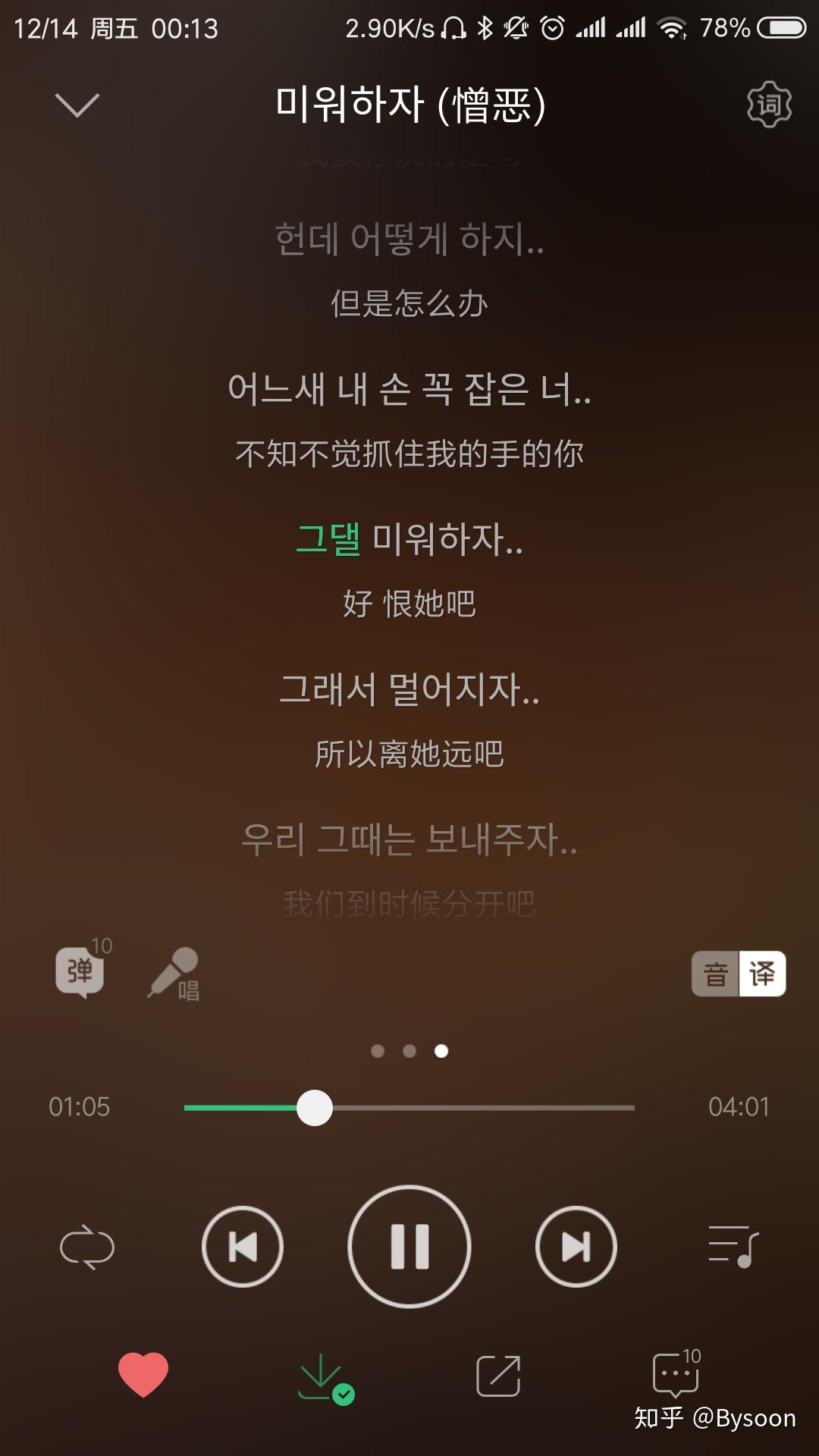Open the play queue list
The height and width of the screenshot is (1456, 819).
[x=733, y=1247]
